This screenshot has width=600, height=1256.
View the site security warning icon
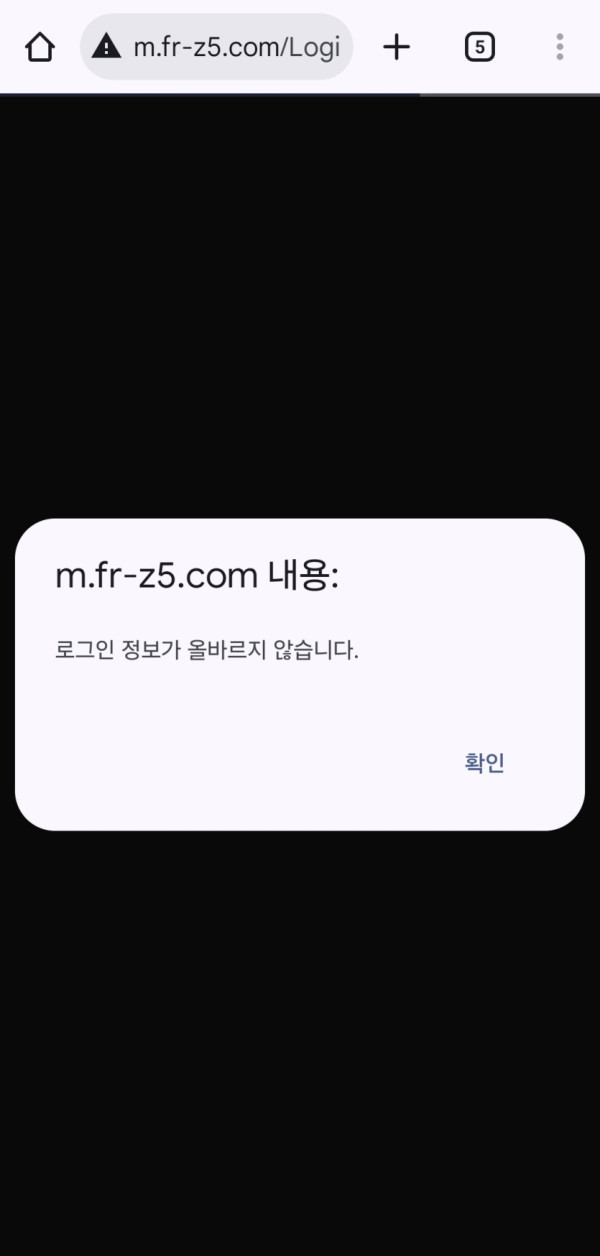coord(105,47)
